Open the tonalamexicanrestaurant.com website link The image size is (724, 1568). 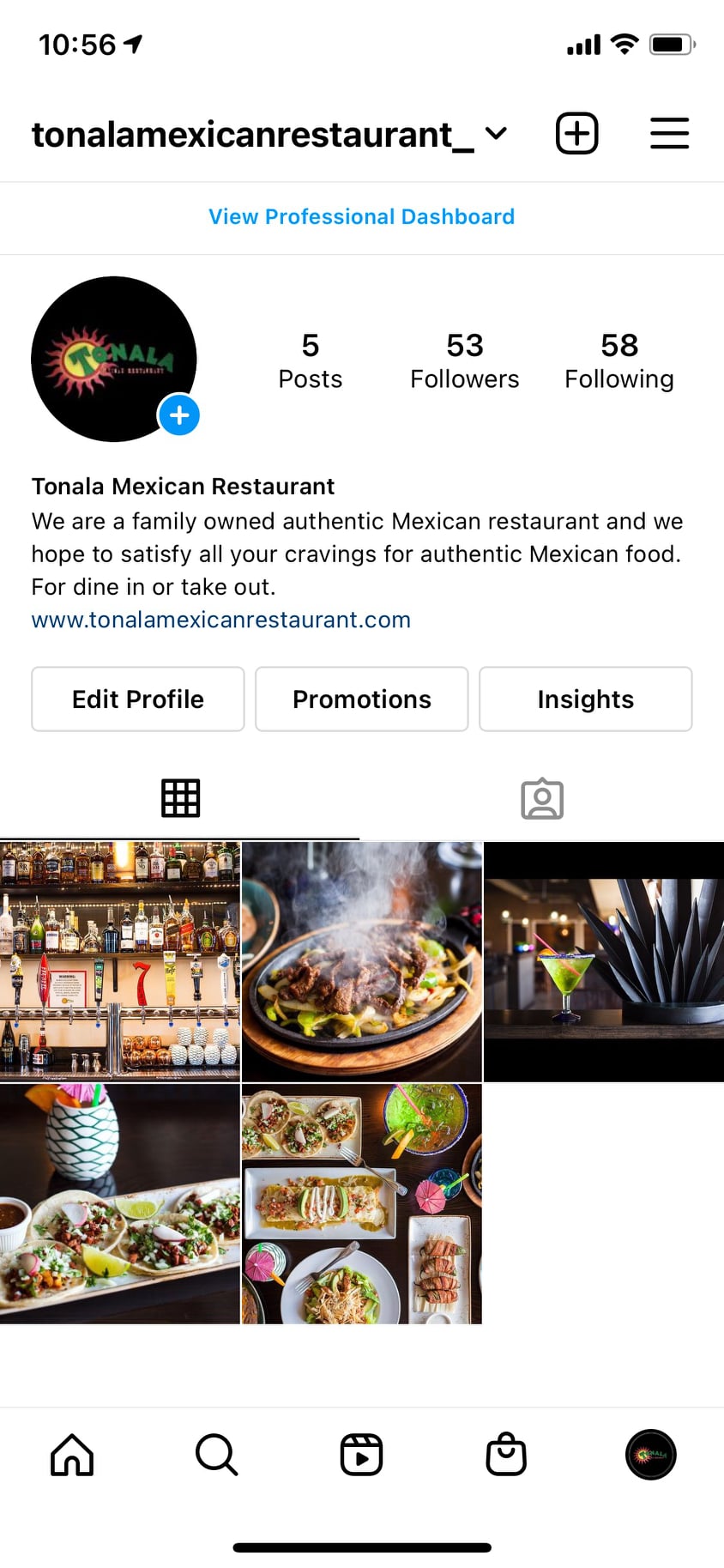(x=221, y=620)
